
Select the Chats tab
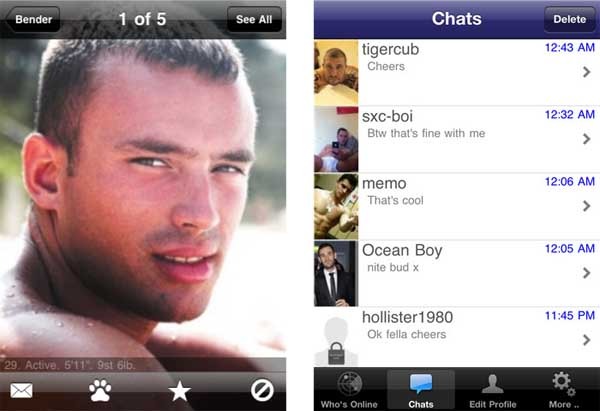pos(420,390)
